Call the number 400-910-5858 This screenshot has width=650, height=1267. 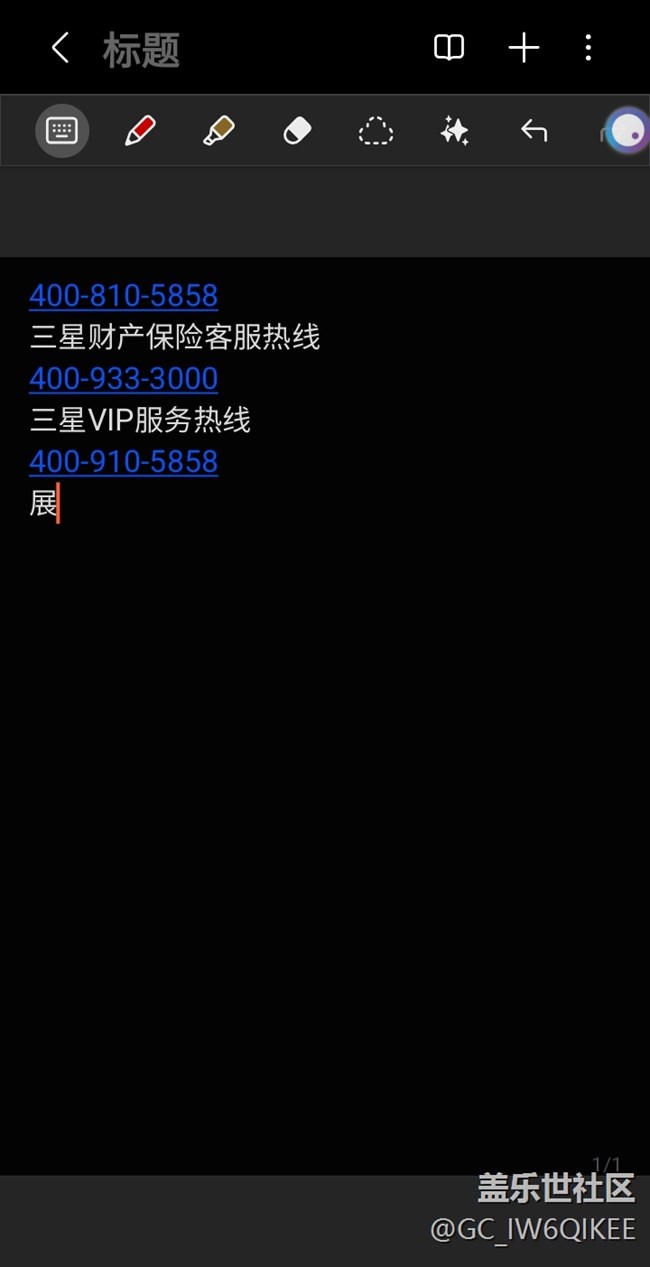tap(123, 462)
